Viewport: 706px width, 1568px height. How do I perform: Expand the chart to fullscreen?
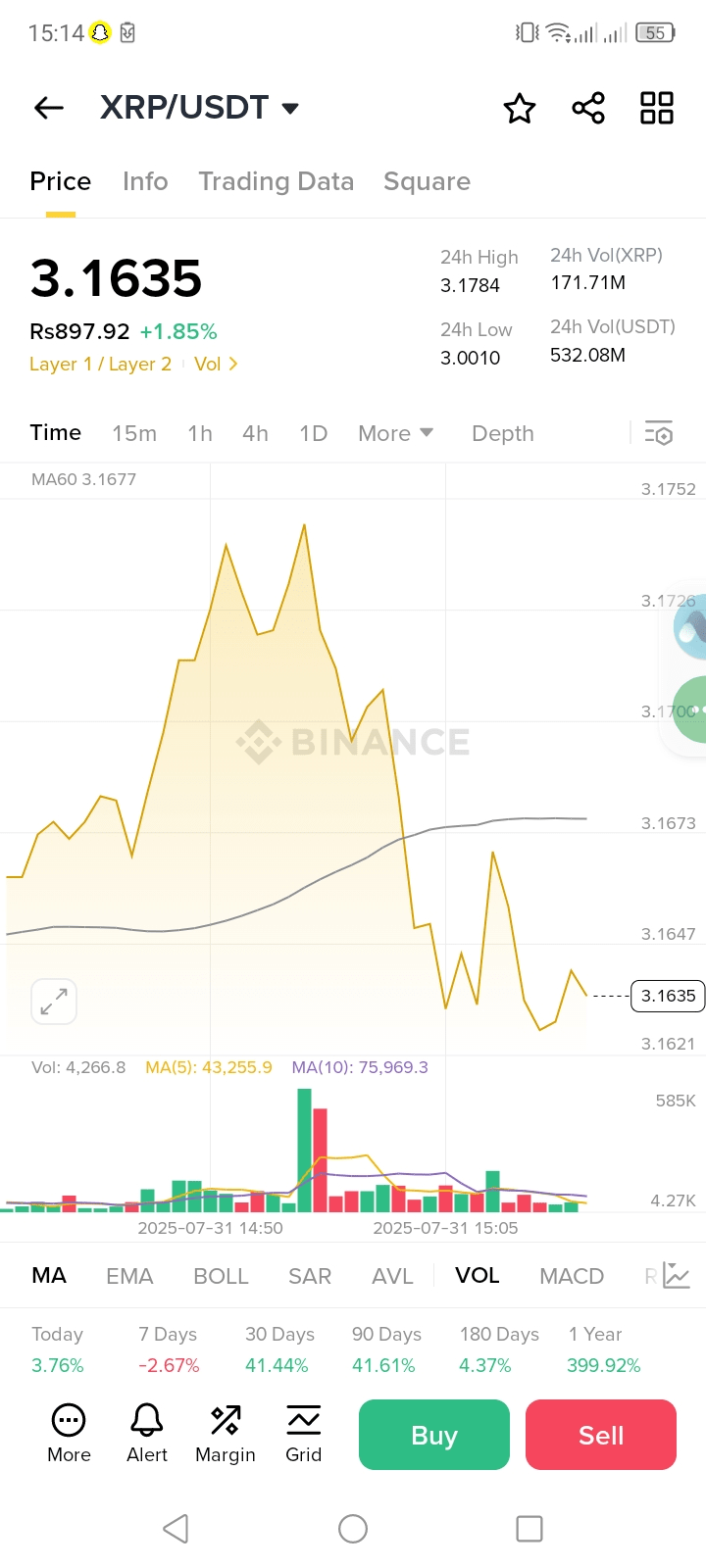tap(54, 1002)
